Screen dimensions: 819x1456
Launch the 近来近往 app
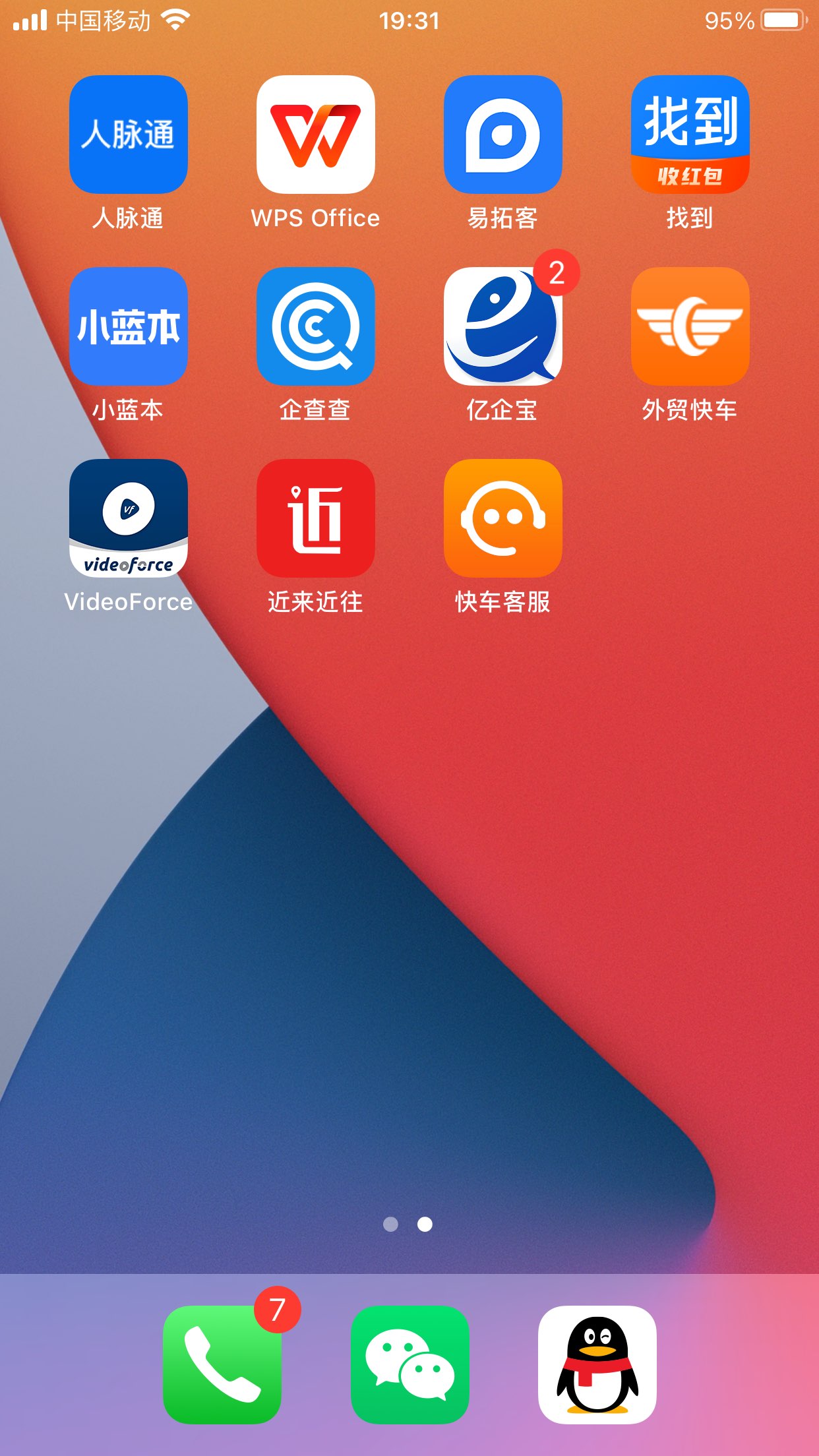315,518
